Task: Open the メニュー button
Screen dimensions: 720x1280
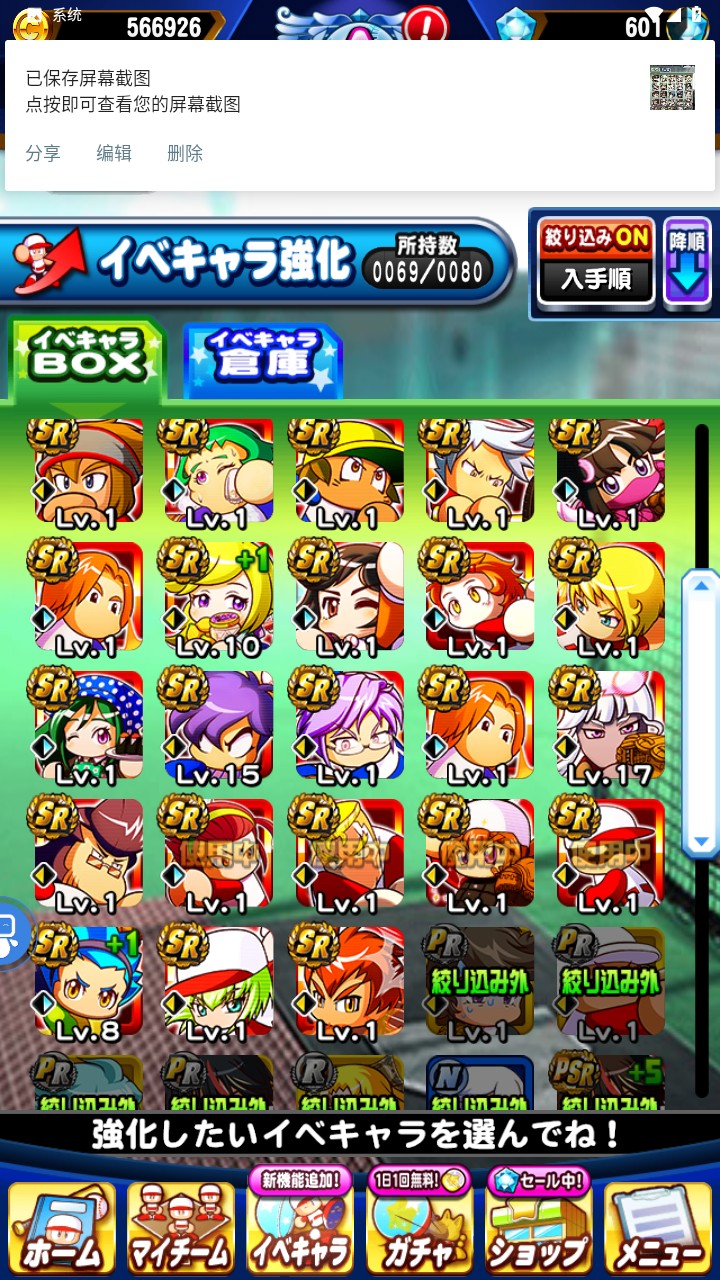Action: pyautogui.click(x=658, y=1228)
